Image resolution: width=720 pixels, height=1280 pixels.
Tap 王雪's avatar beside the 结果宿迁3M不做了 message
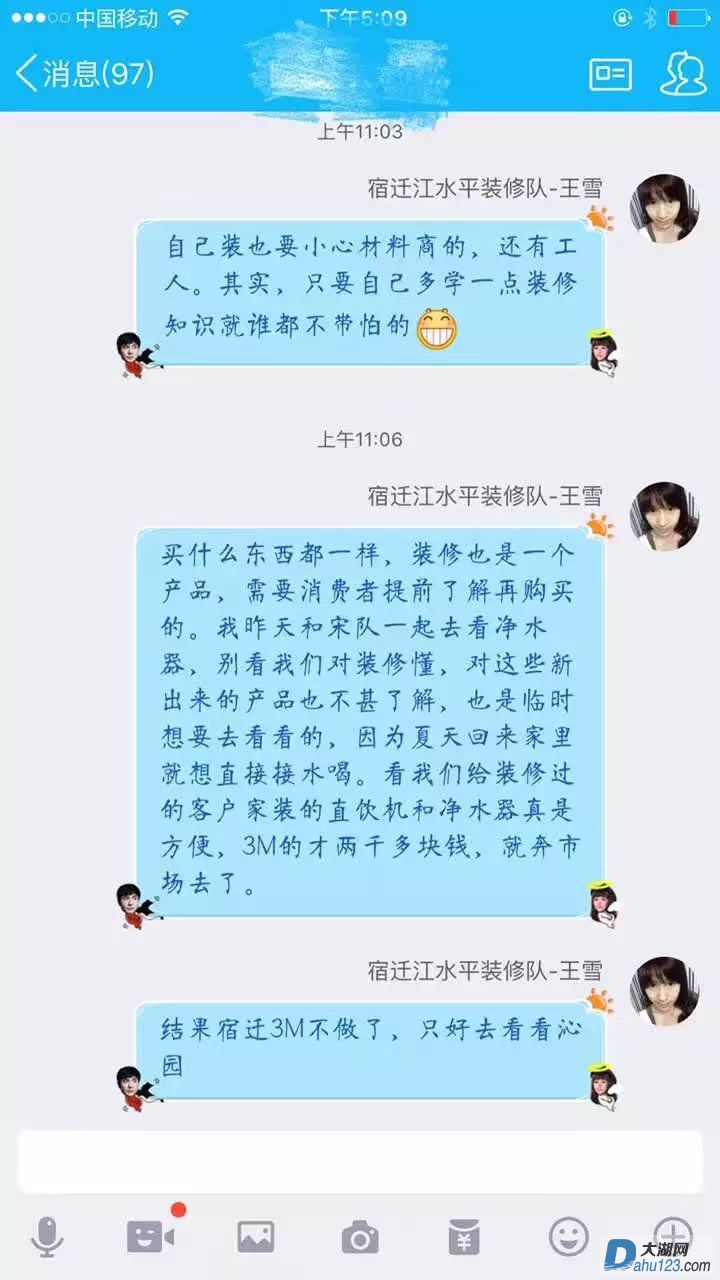tap(664, 990)
